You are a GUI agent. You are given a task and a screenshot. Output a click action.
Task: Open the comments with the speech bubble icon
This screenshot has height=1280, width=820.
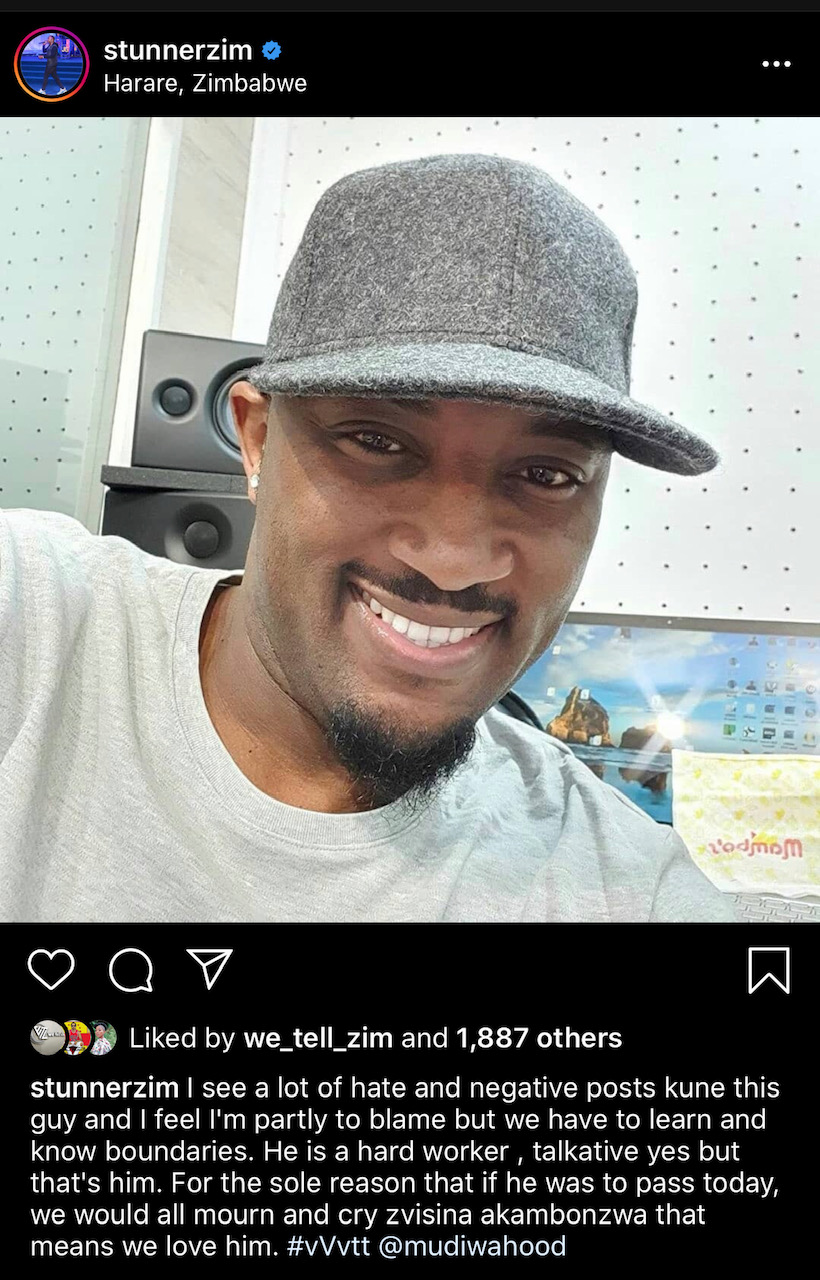click(x=131, y=969)
